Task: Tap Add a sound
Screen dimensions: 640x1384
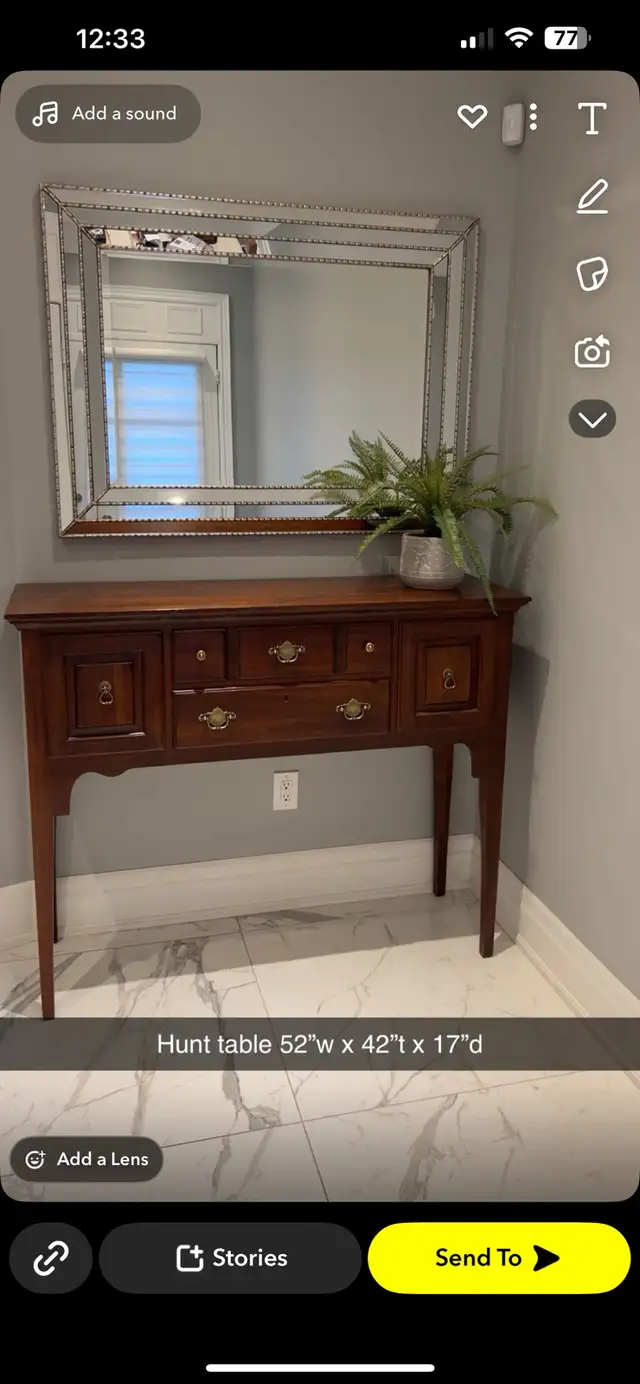Action: 108,114
